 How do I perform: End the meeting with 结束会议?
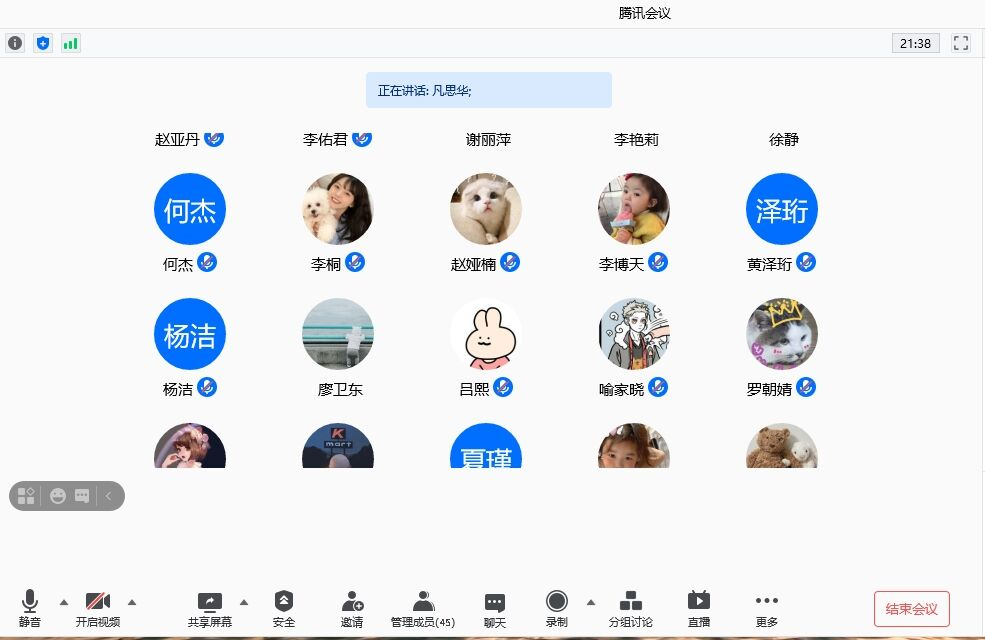click(x=911, y=608)
